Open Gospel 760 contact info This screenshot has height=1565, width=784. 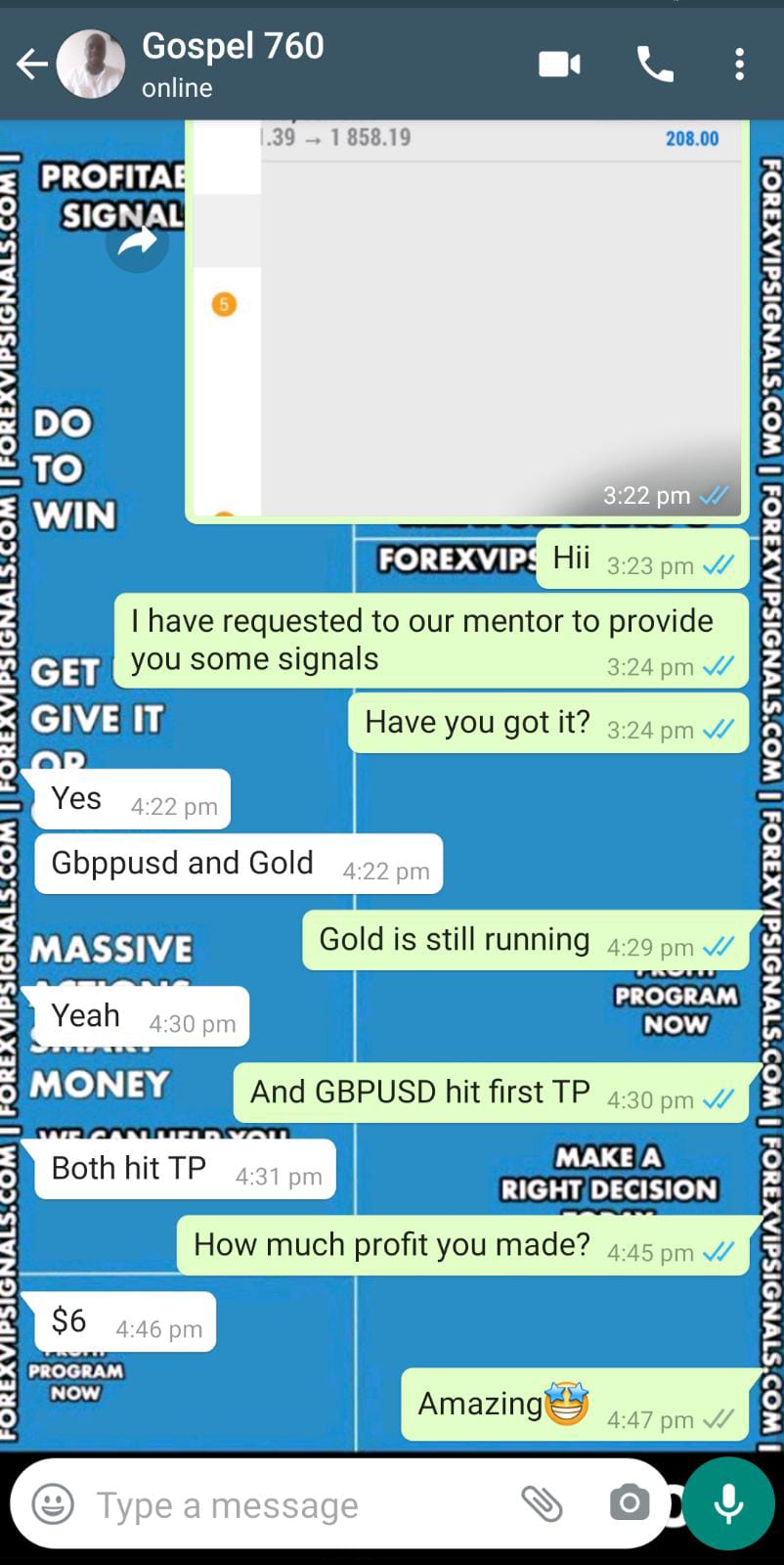tap(233, 64)
